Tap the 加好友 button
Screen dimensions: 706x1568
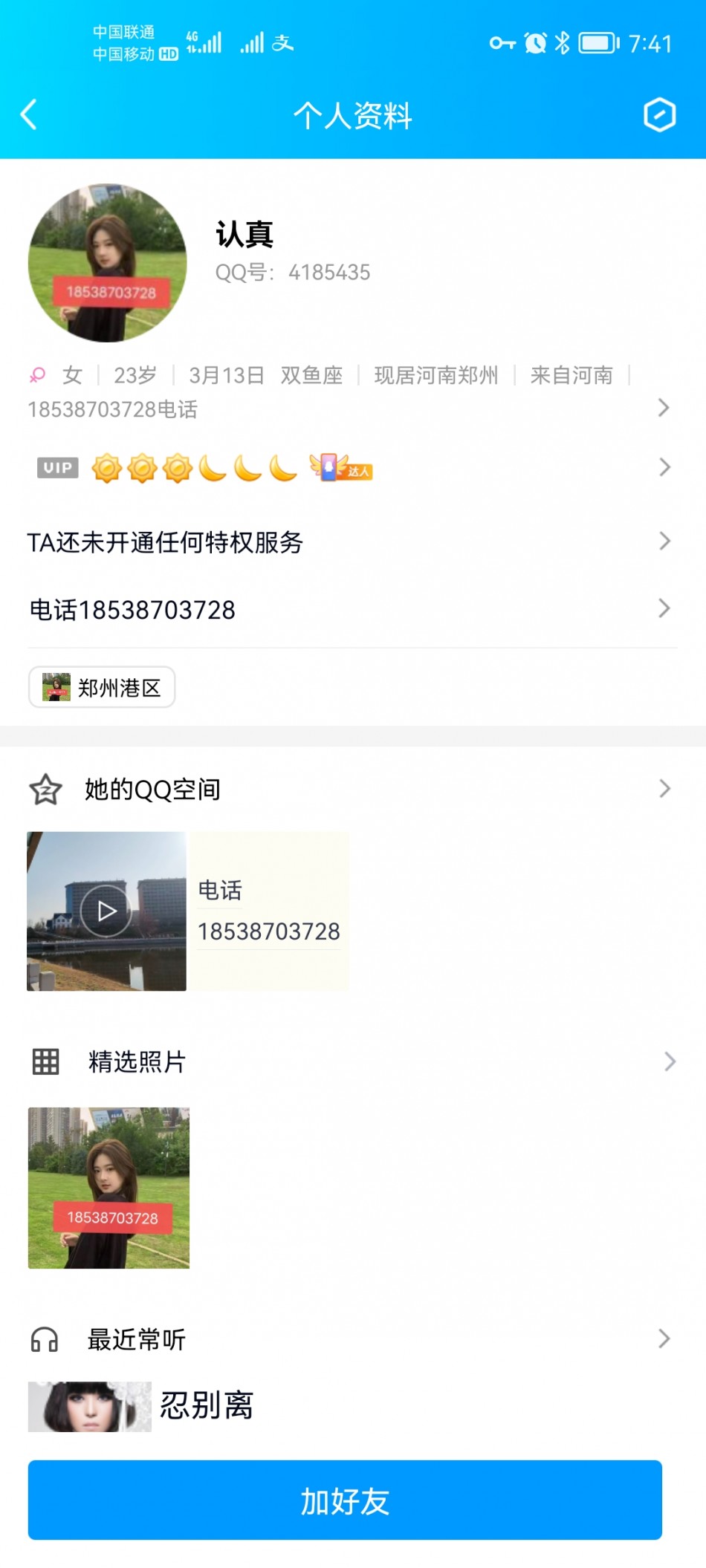coord(345,1500)
